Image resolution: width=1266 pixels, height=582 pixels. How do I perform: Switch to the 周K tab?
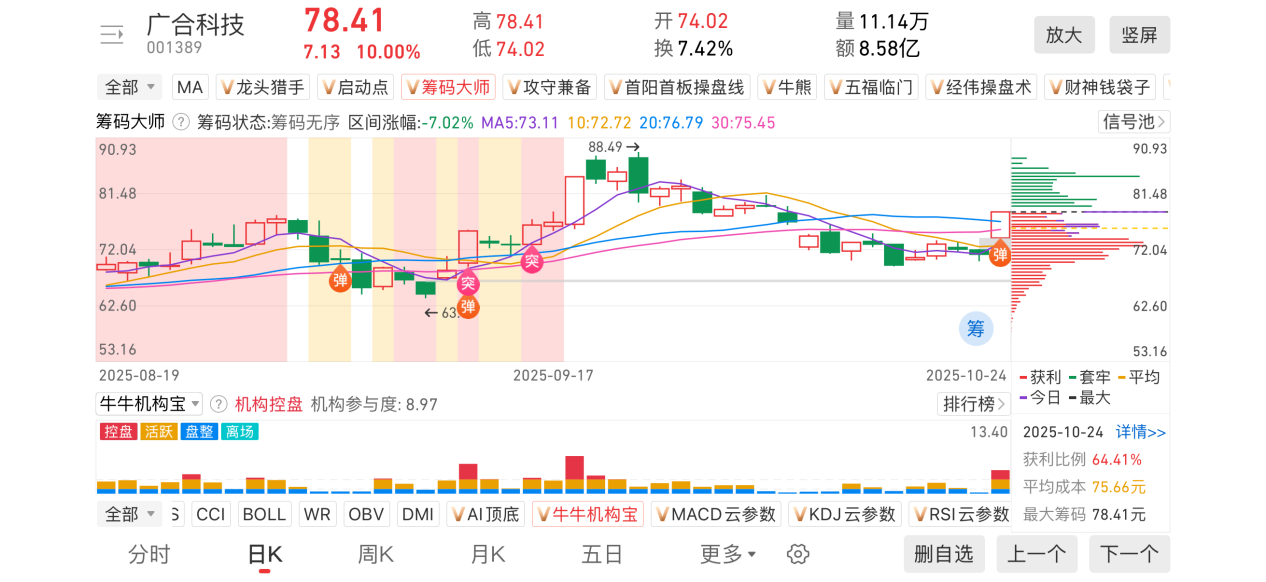coord(376,554)
